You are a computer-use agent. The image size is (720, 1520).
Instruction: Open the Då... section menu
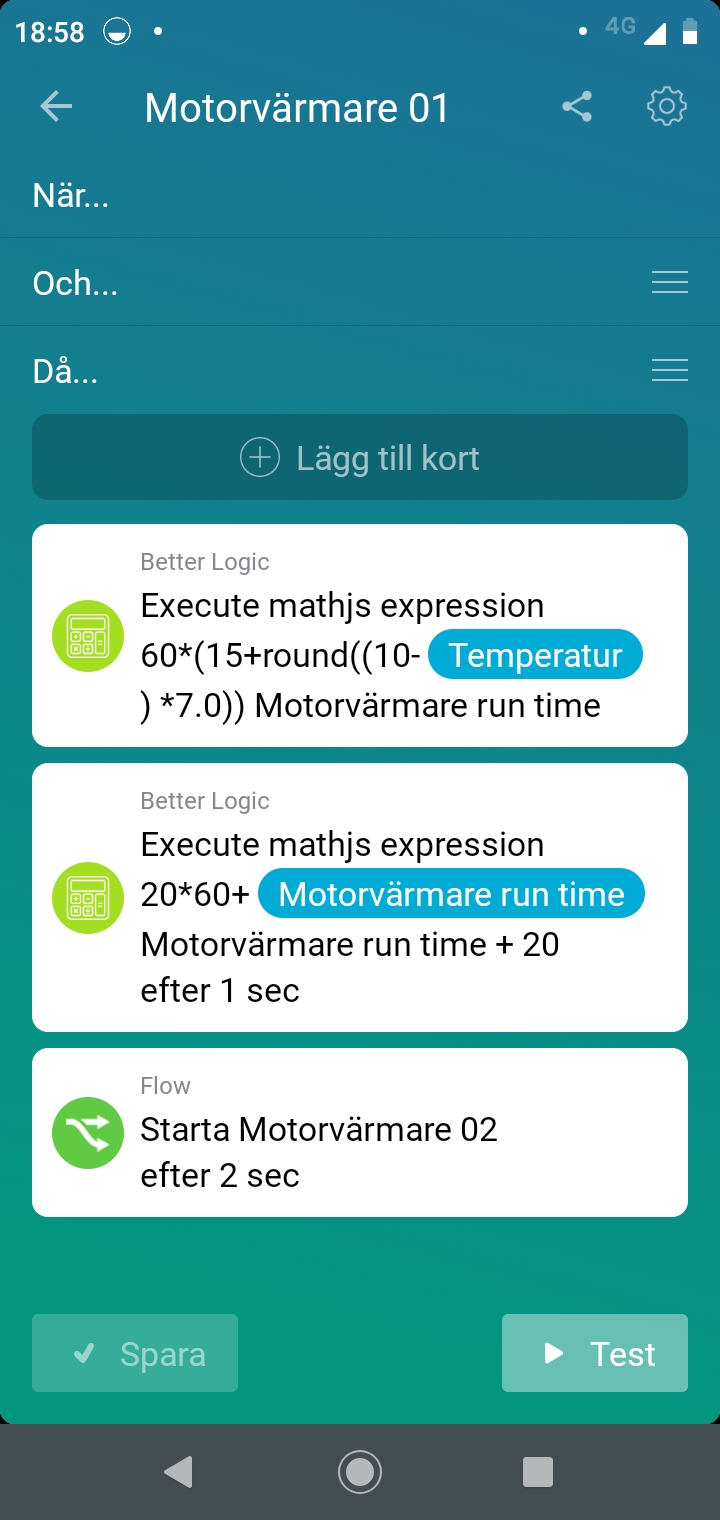669,371
